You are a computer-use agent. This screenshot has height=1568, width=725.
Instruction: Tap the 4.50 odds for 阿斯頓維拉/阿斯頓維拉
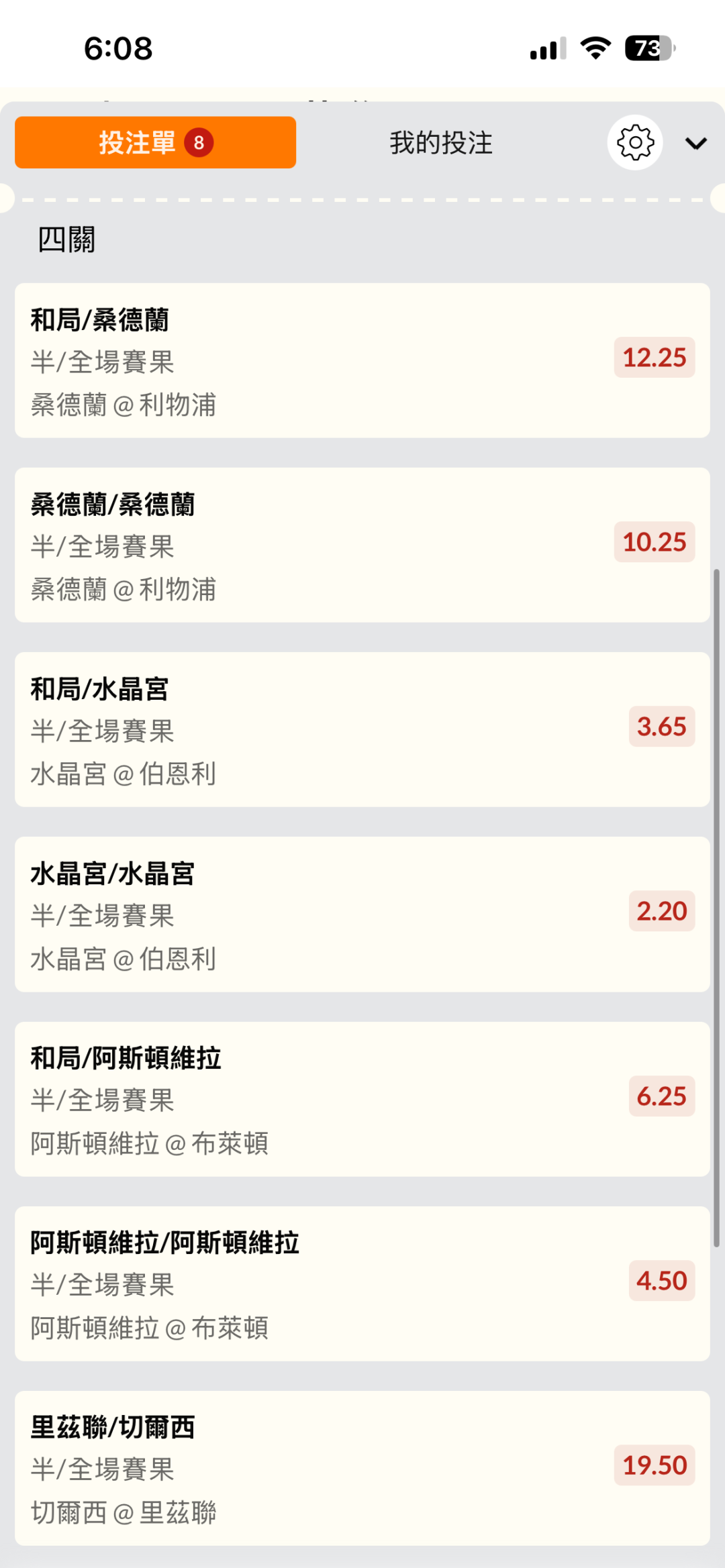[661, 1281]
